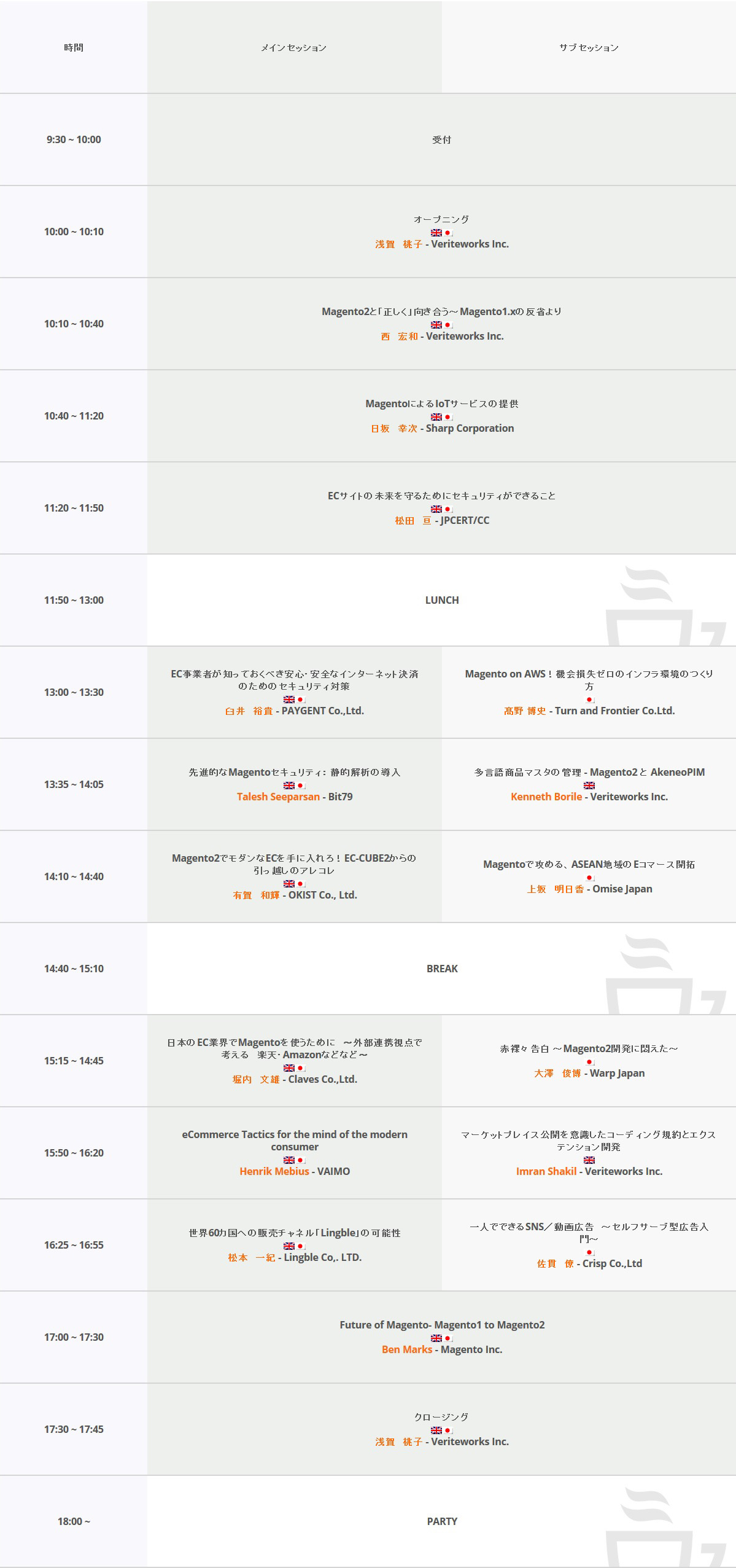Tap the Kenneth Borile link
736x1568 pixels.
[546, 797]
